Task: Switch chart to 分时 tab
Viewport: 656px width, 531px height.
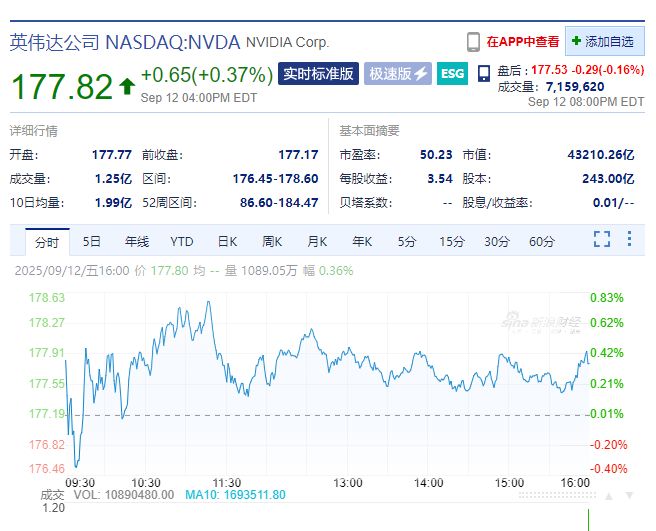Action: pyautogui.click(x=47, y=241)
